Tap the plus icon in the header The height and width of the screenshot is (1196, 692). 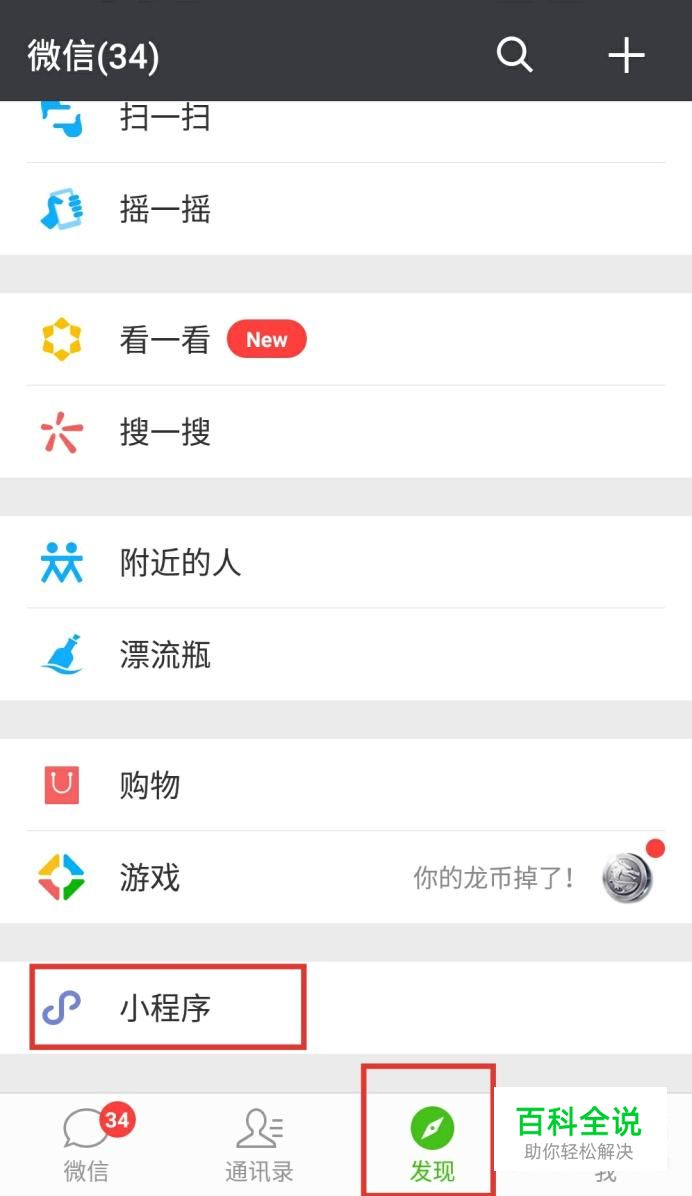626,55
